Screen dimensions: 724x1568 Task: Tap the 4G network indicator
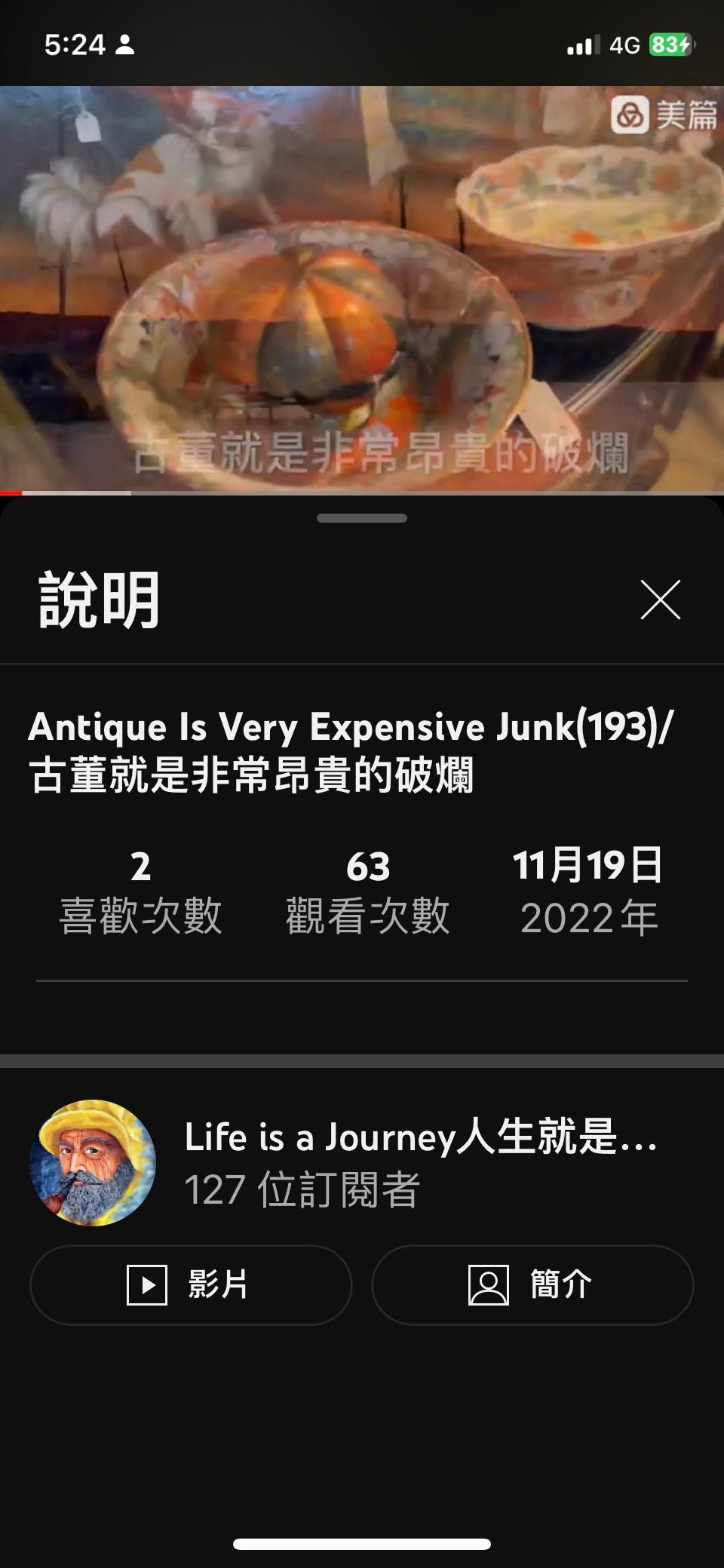pyautogui.click(x=627, y=46)
